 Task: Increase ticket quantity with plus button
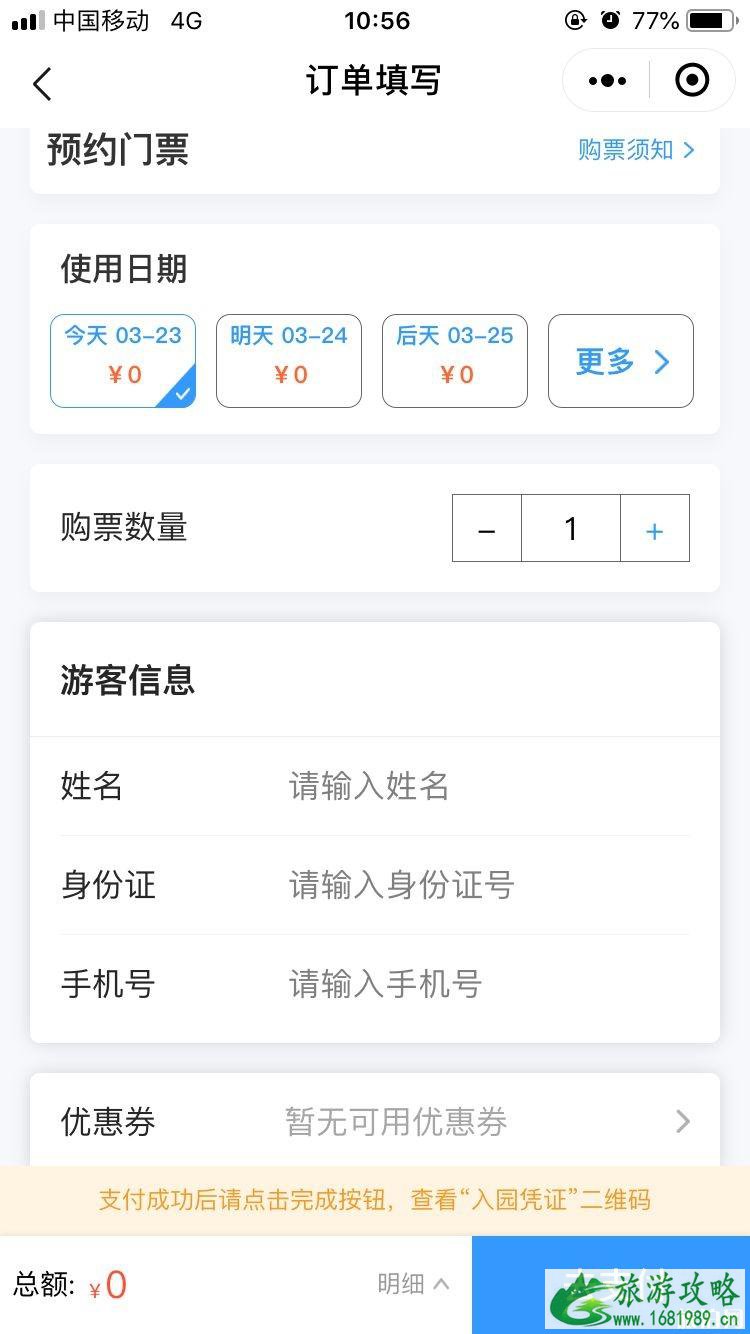click(x=655, y=528)
